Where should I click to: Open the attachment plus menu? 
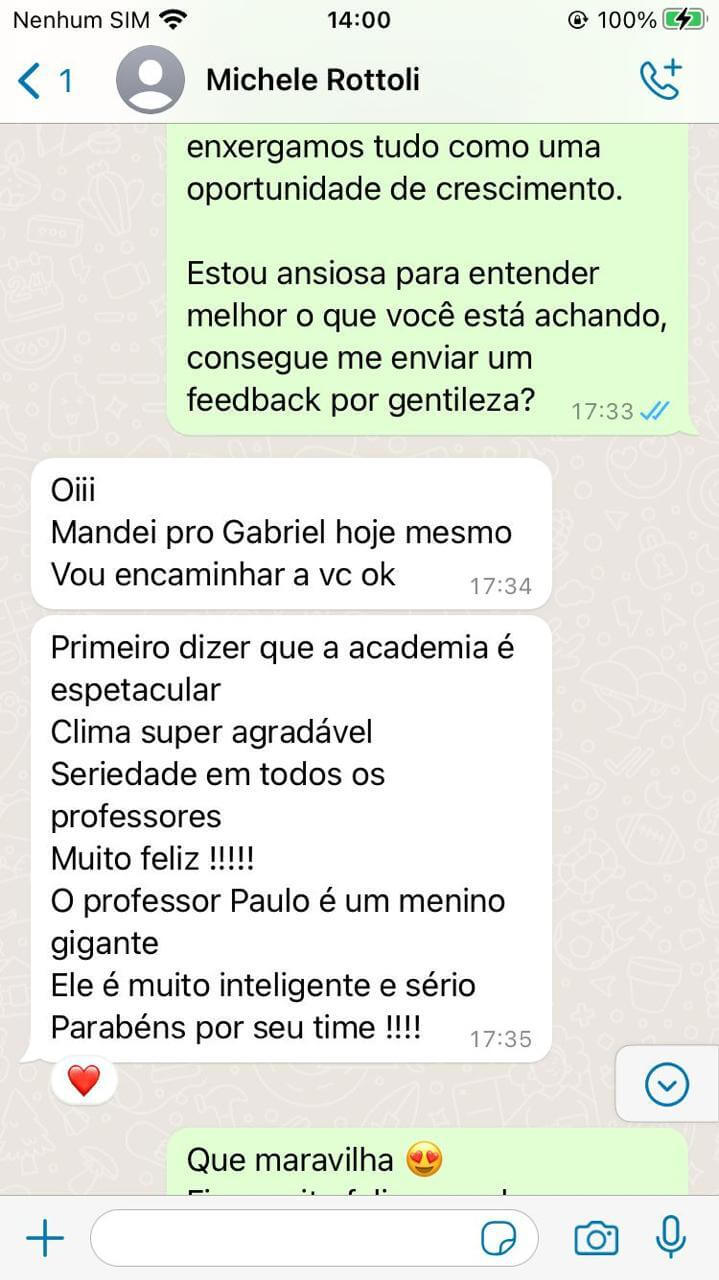(44, 1239)
